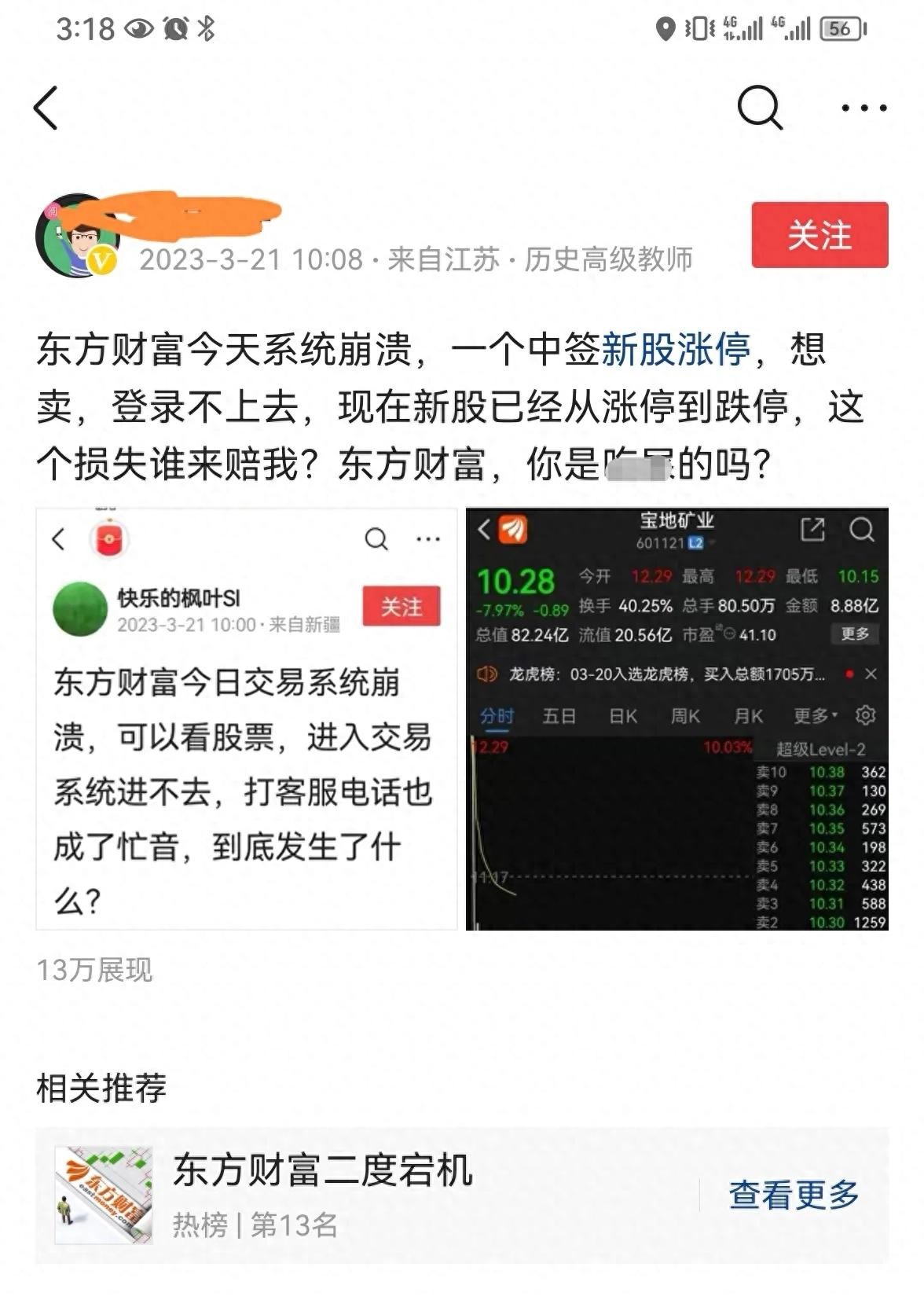Open the 东方财富二度宕机 hot topic
This screenshot has width=924, height=1300.
(x=322, y=1172)
